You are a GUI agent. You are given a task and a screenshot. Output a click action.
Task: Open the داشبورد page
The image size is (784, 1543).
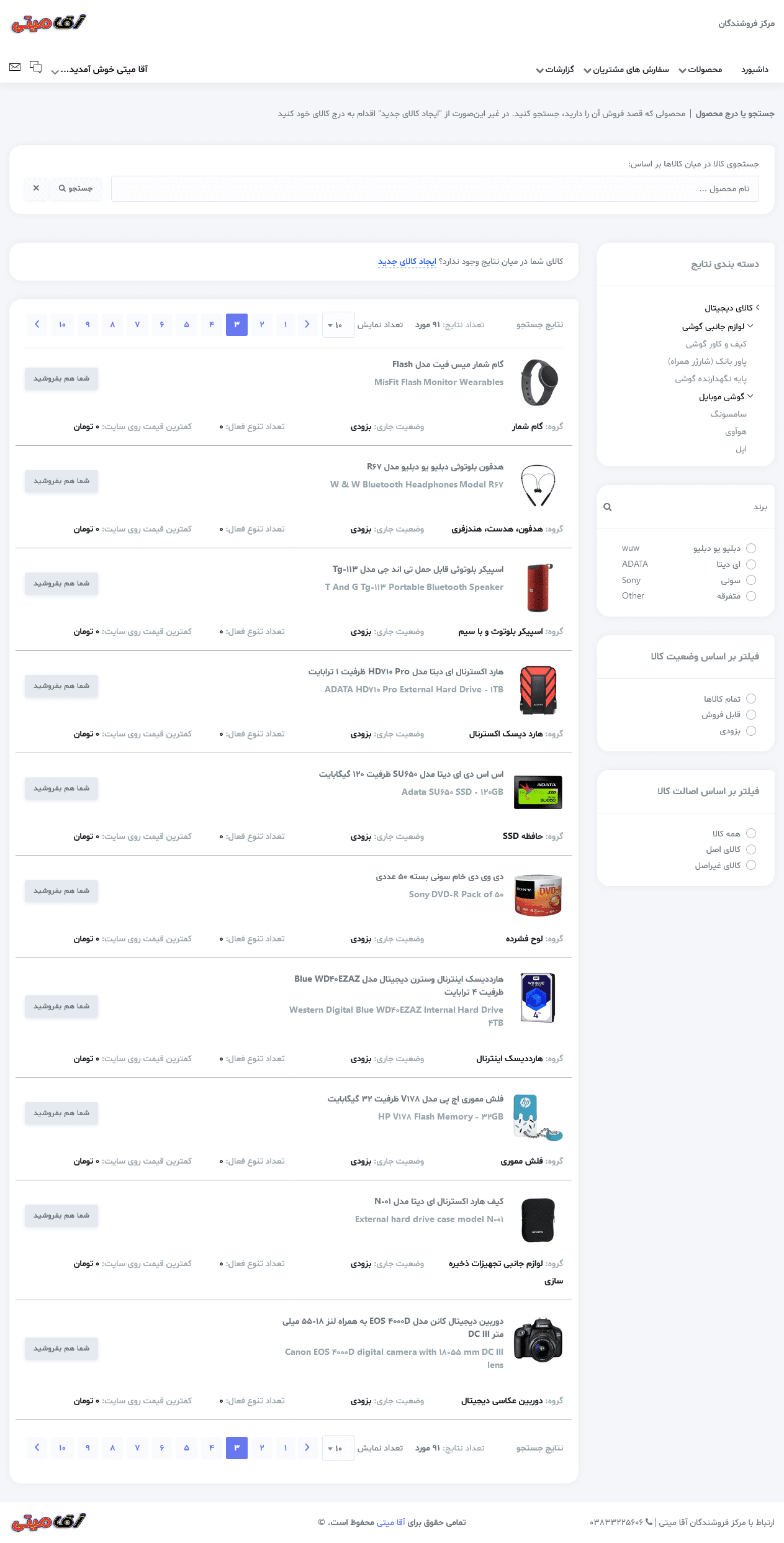click(x=755, y=70)
